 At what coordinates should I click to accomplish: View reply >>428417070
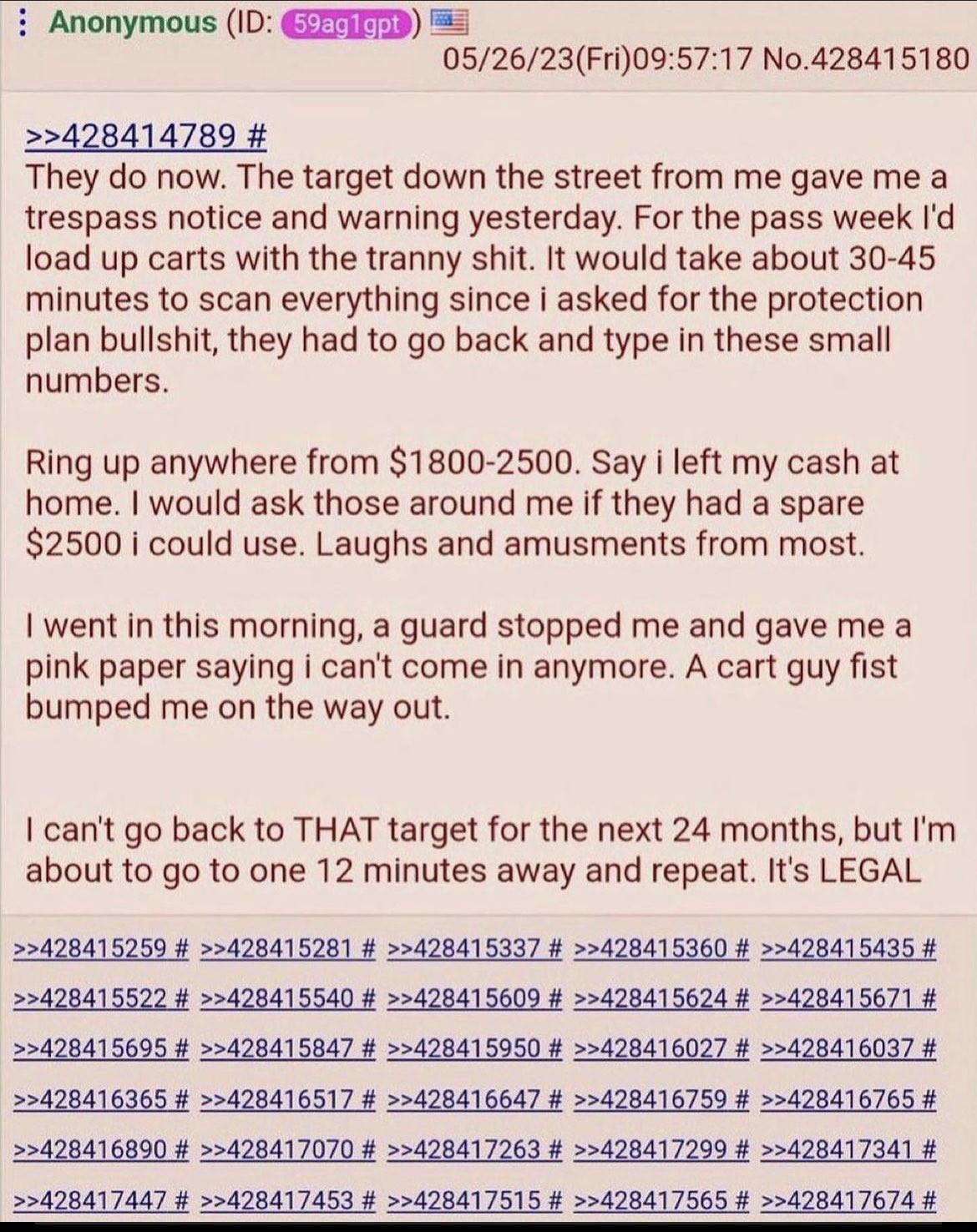click(x=278, y=1150)
